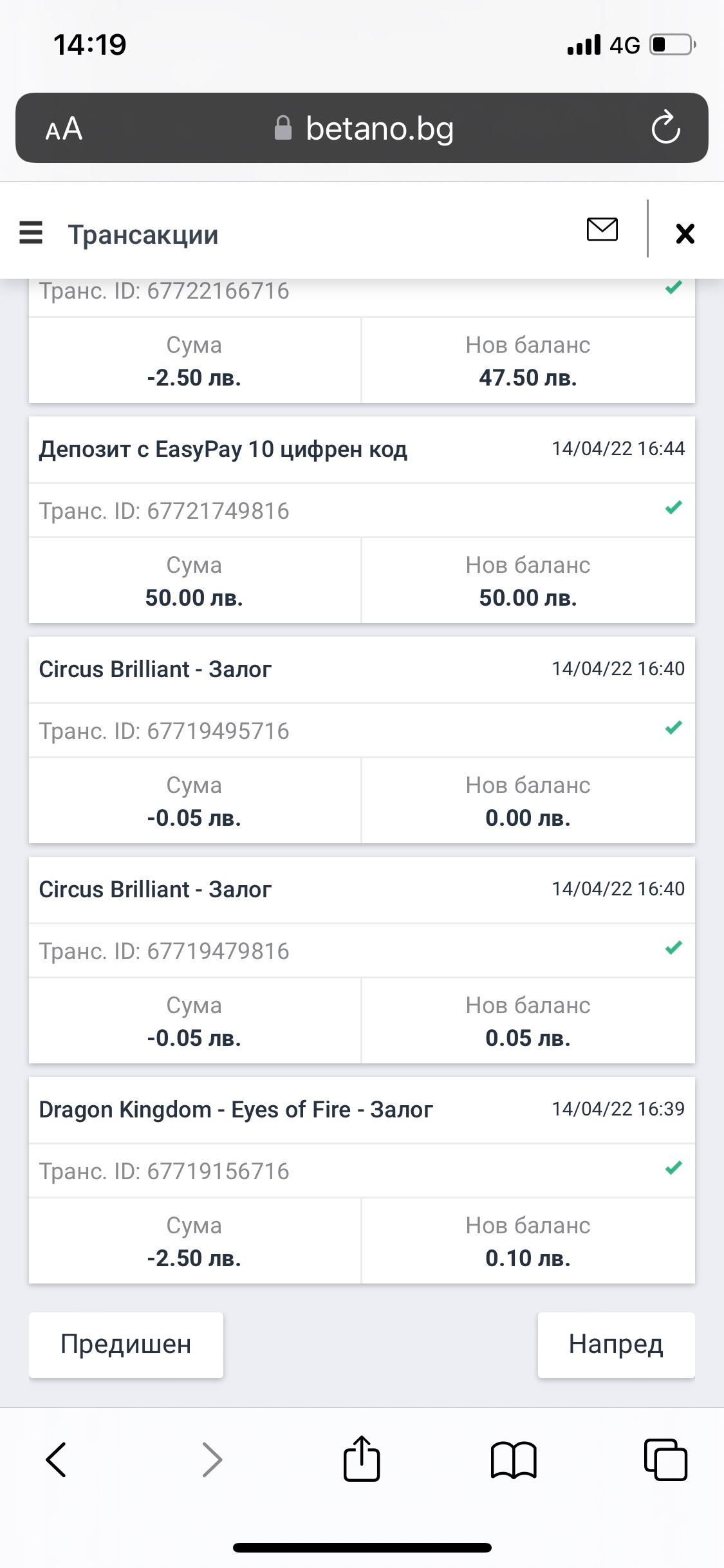Reload the betano.bg page
The height and width of the screenshot is (1568, 724).
665,127
